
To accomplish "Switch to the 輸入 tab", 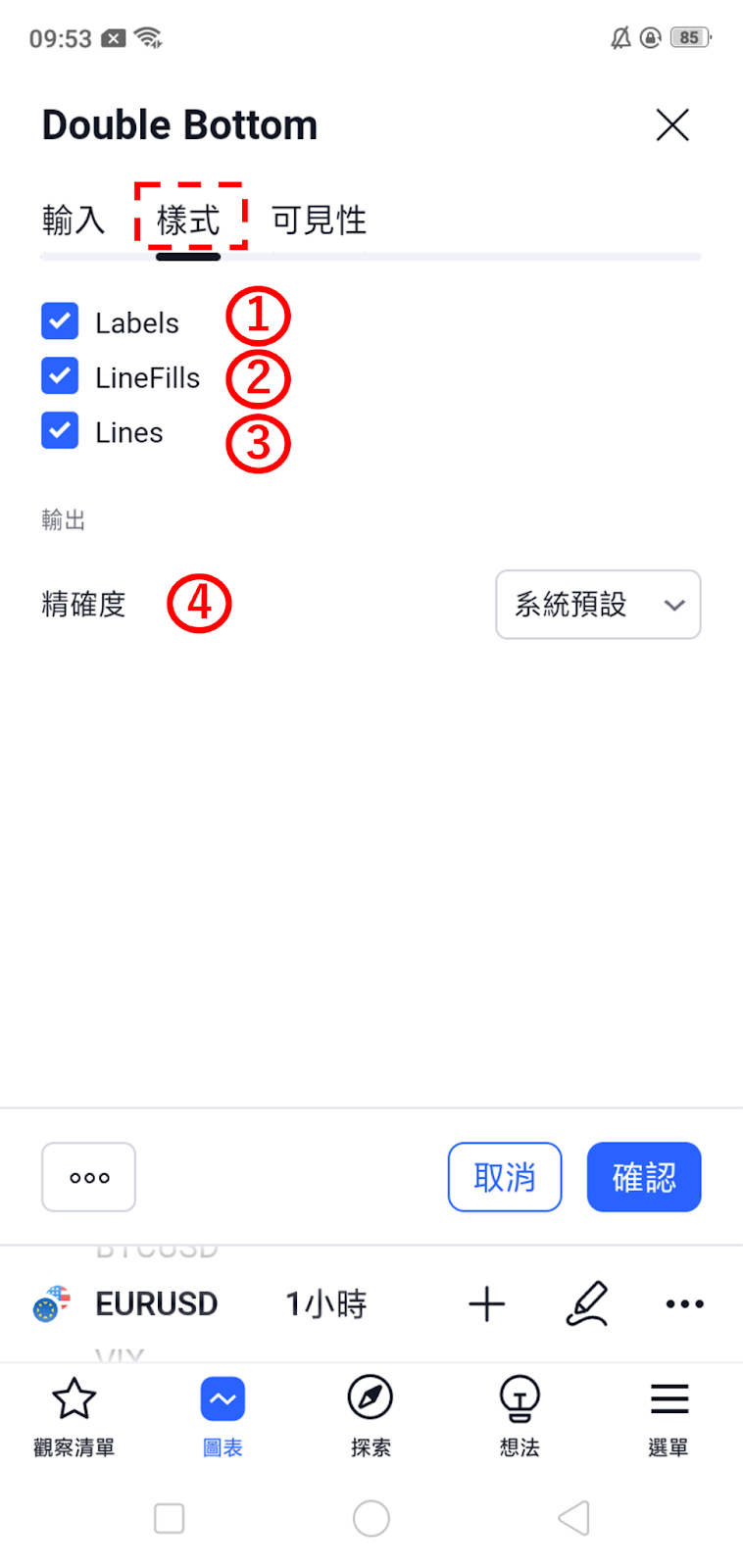I will [x=74, y=220].
